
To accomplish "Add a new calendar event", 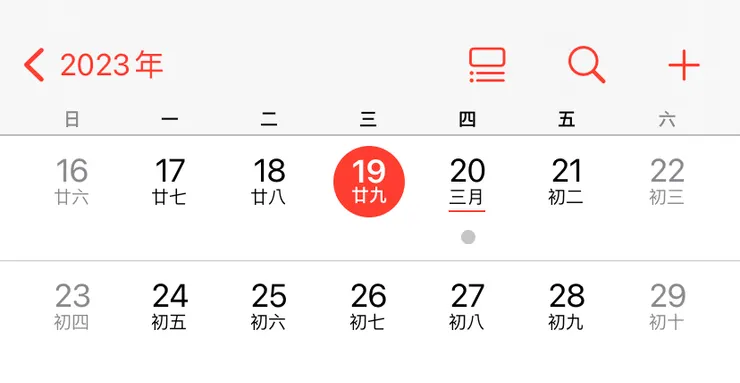I will (x=684, y=65).
